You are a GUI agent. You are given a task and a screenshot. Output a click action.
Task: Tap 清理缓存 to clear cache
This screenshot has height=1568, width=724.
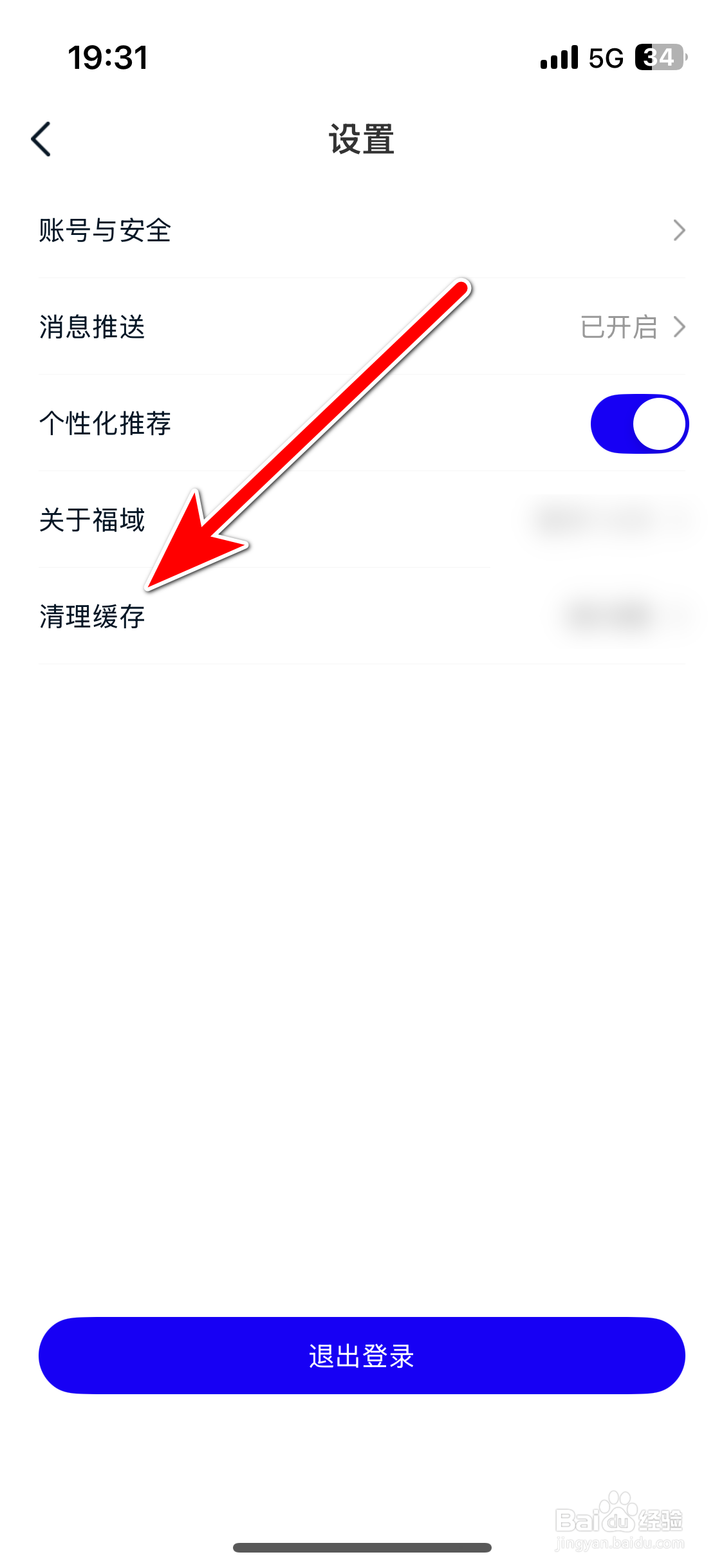[x=93, y=617]
